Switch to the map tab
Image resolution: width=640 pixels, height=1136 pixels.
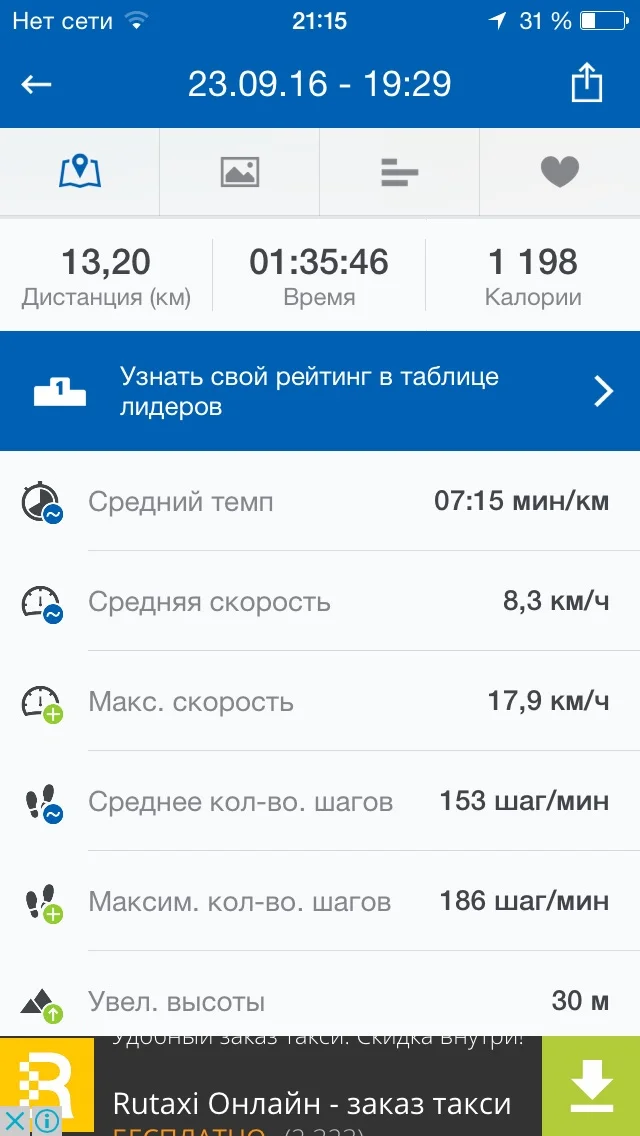point(80,172)
